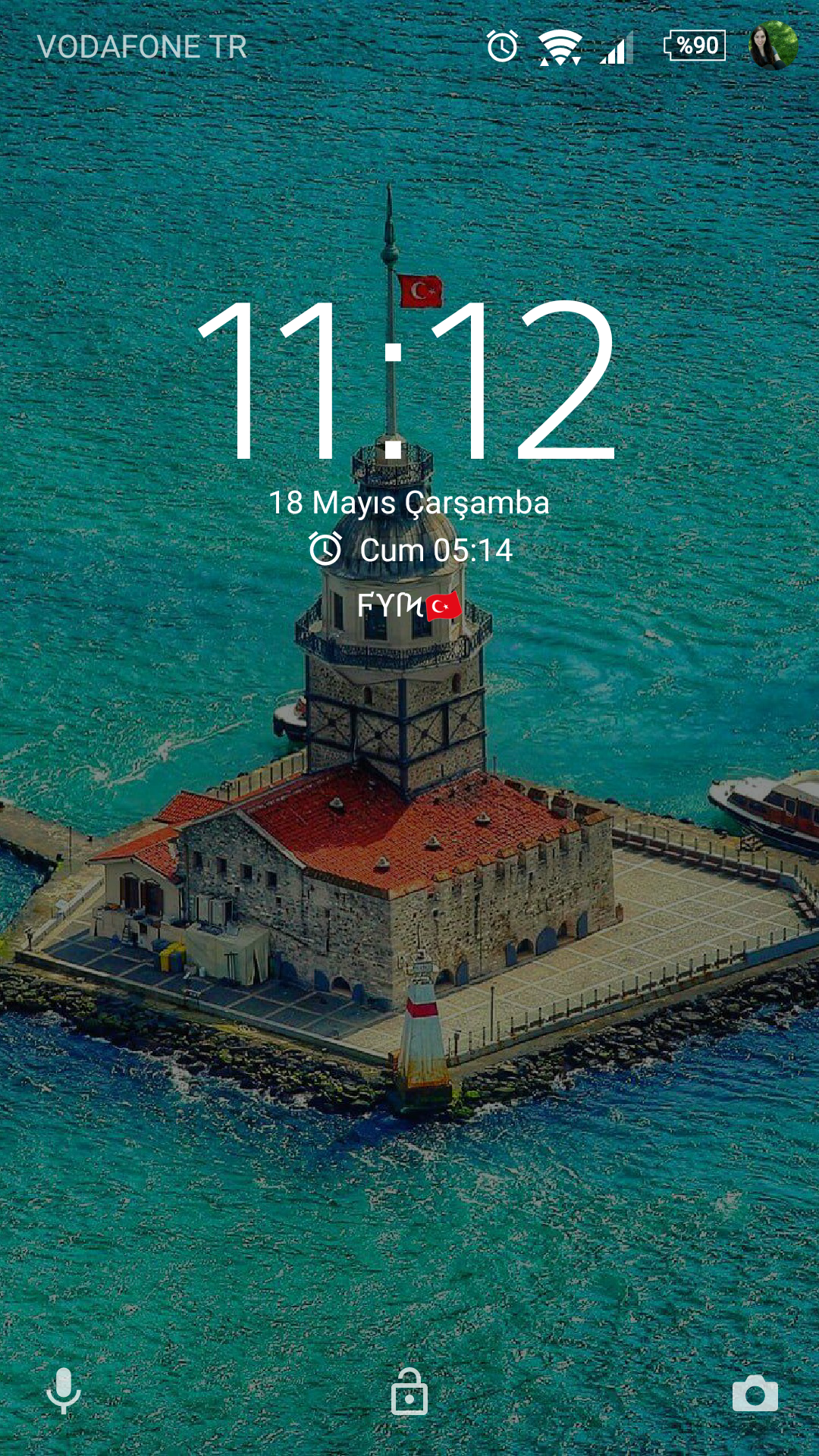Open the user profile avatar
819x1456 pixels.
[773, 45]
